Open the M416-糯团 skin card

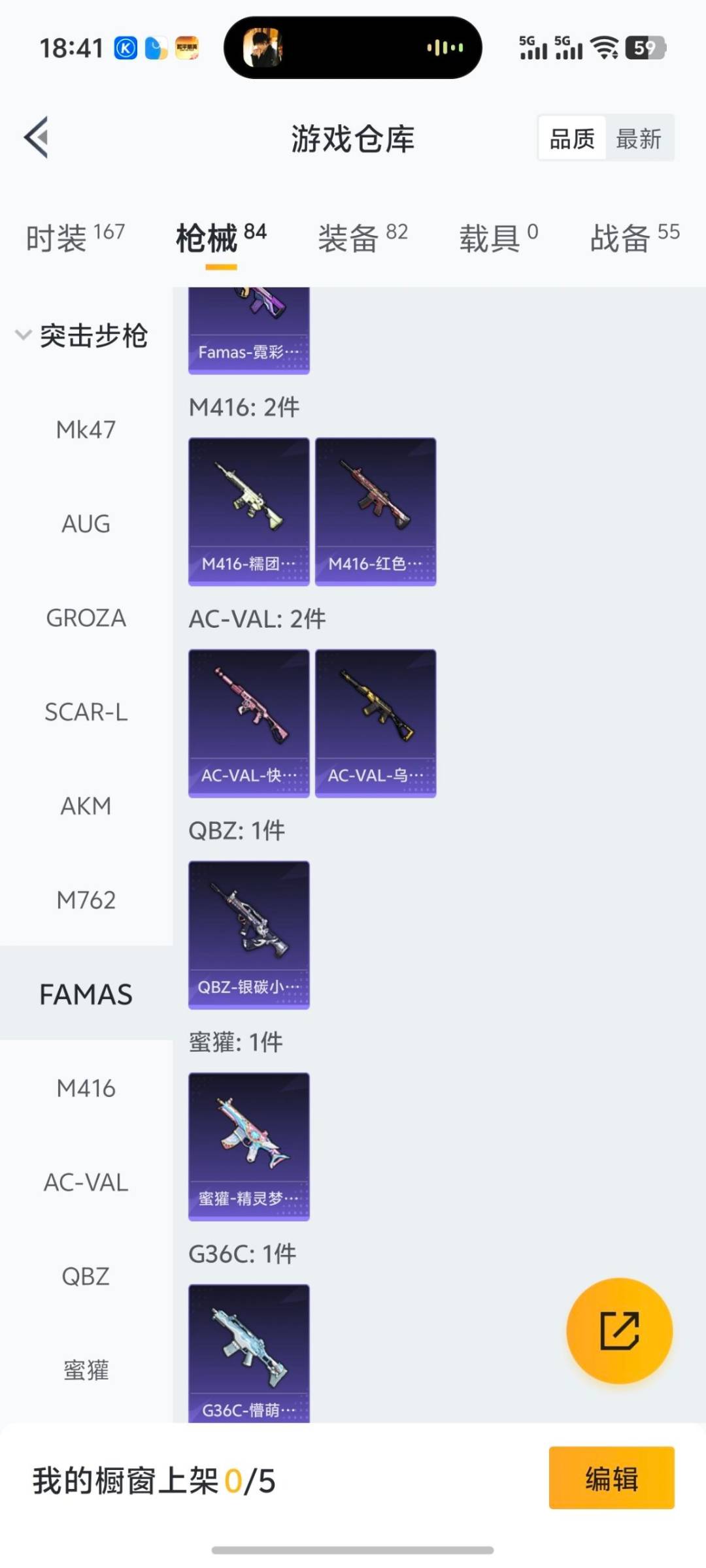(x=248, y=512)
